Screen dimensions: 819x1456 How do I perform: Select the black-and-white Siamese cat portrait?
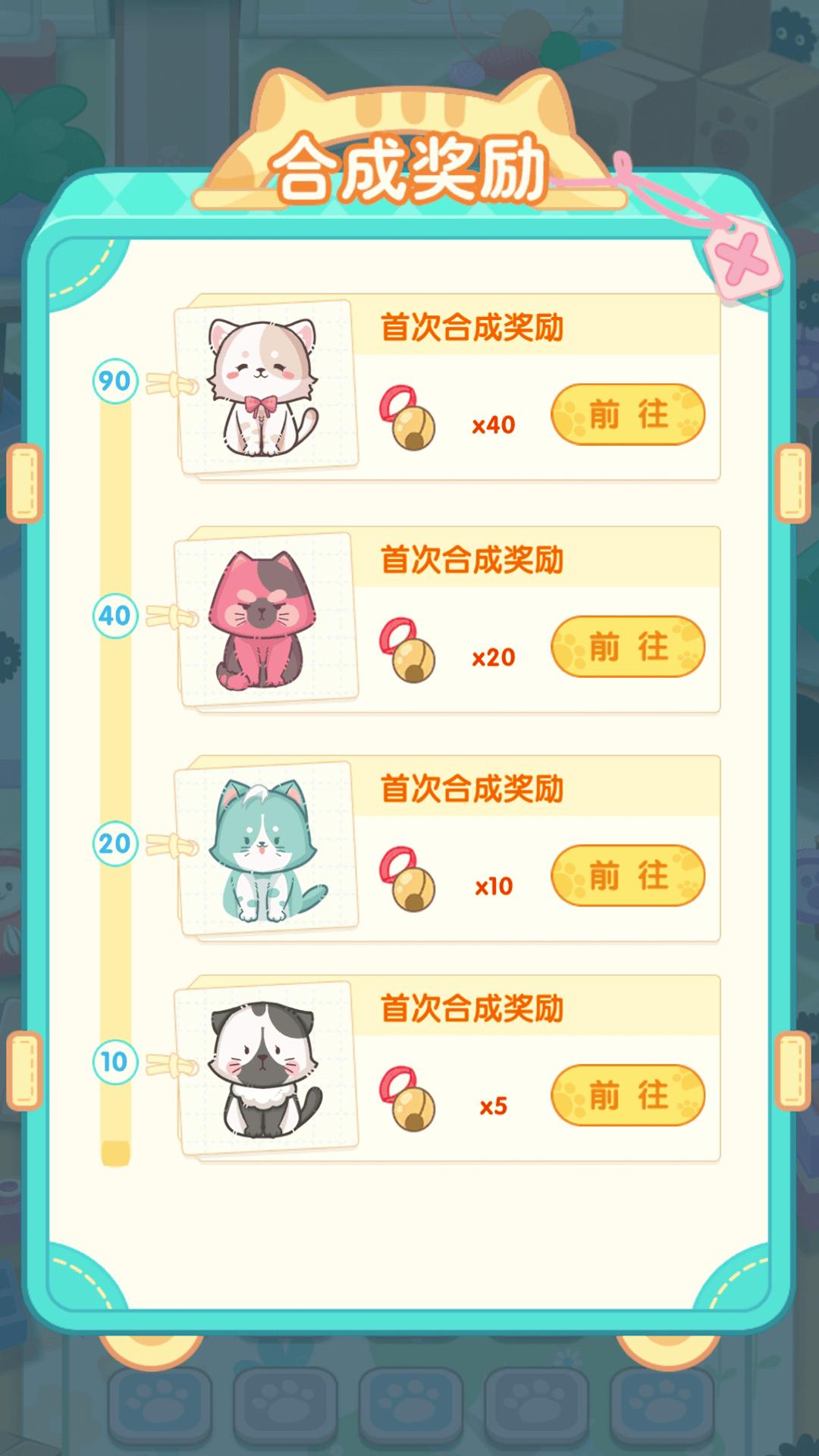267,1069
